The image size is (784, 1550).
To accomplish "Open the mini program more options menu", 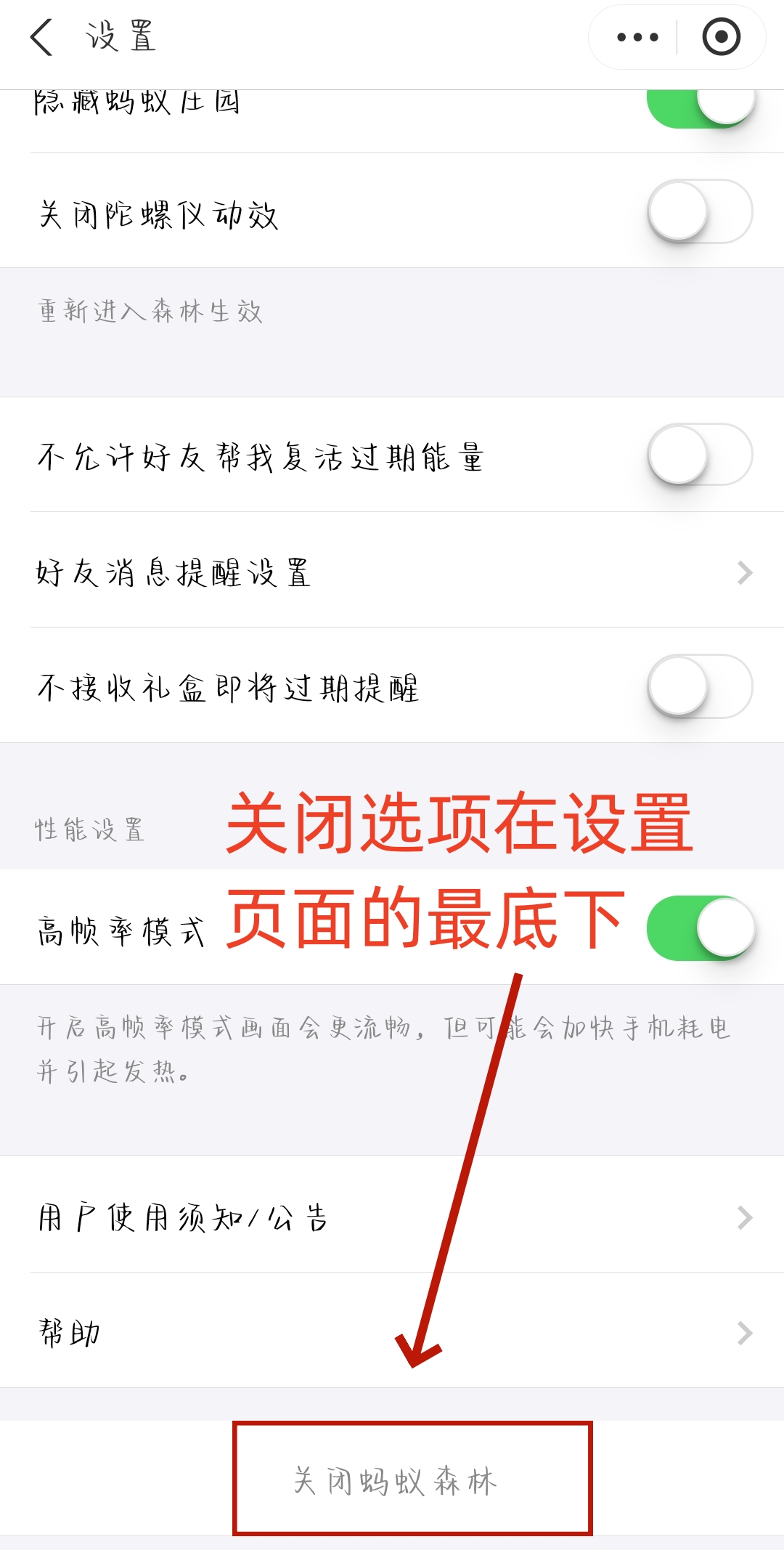I will (637, 37).
